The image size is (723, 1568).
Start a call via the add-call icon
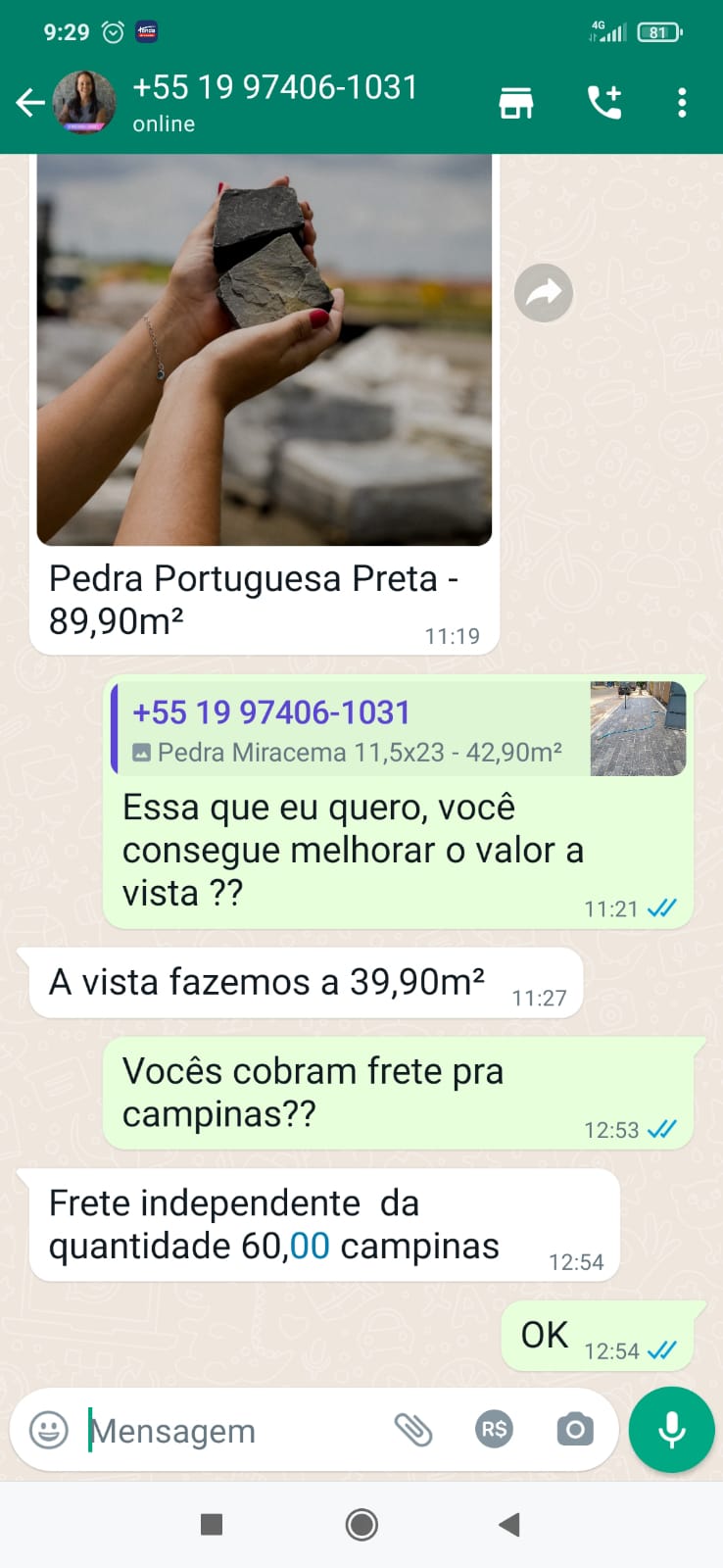click(x=604, y=101)
